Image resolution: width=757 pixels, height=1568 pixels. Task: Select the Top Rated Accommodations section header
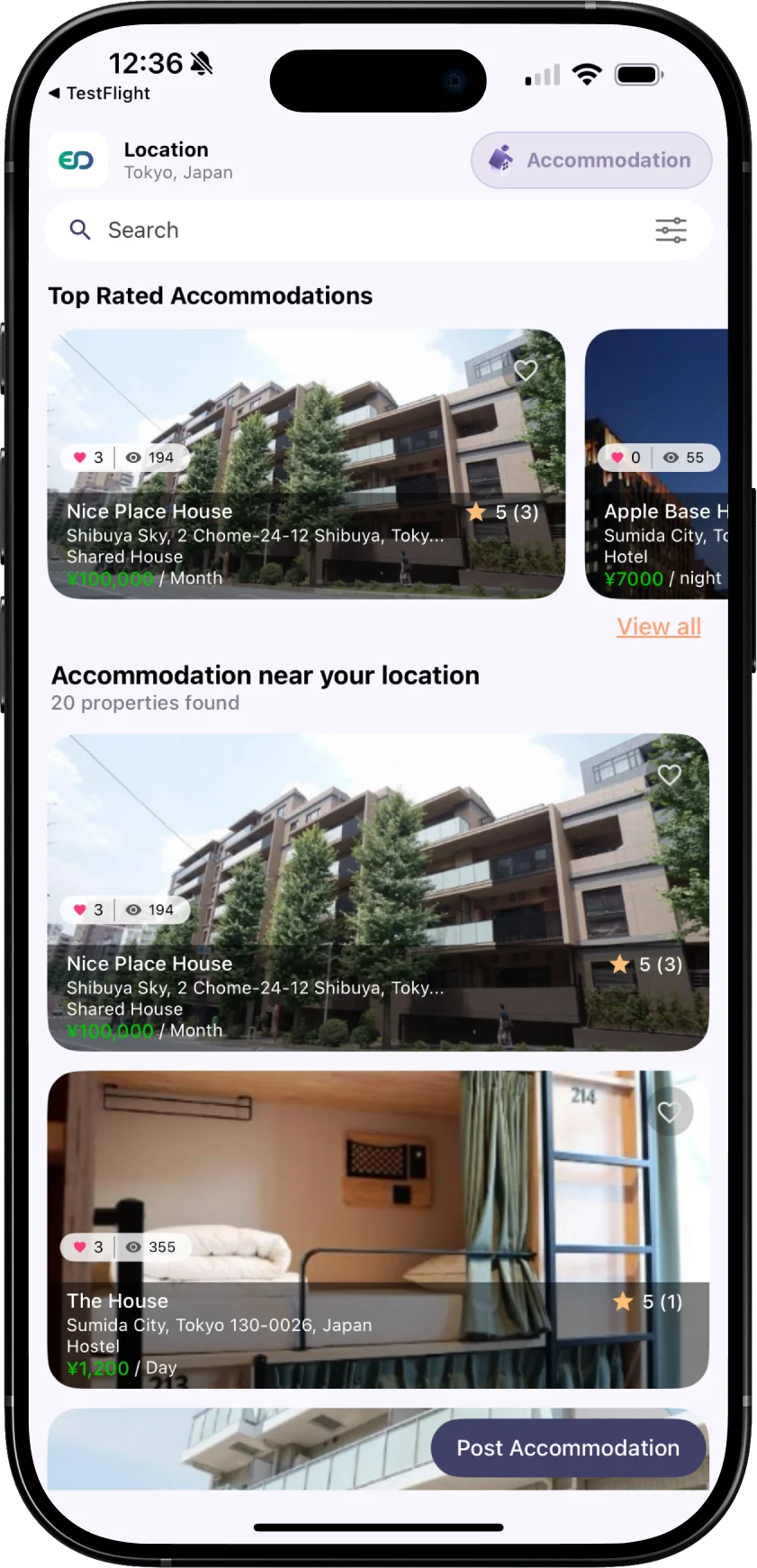pos(211,295)
